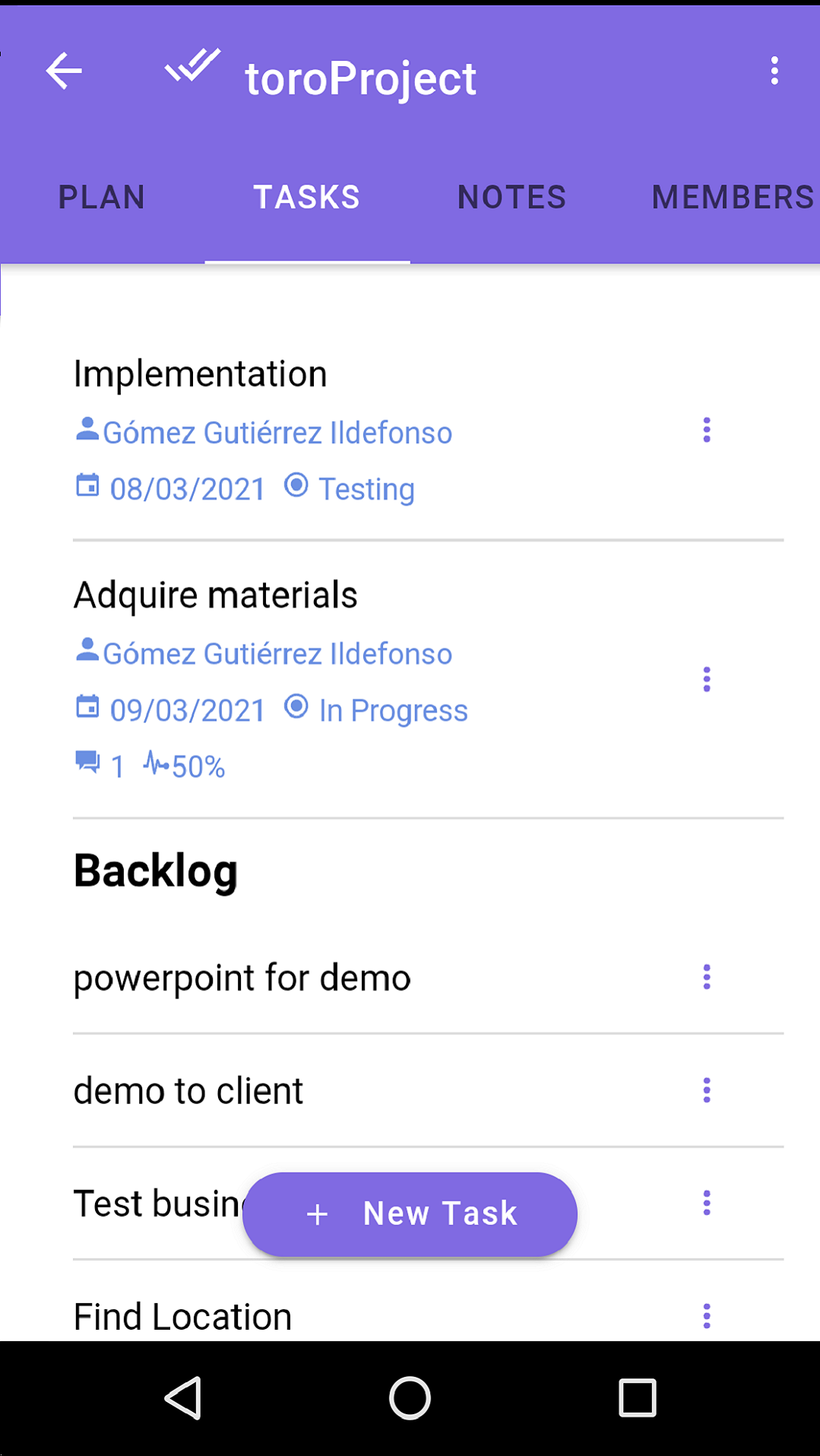
Task: Select the Tasks tab
Action: pos(307,198)
